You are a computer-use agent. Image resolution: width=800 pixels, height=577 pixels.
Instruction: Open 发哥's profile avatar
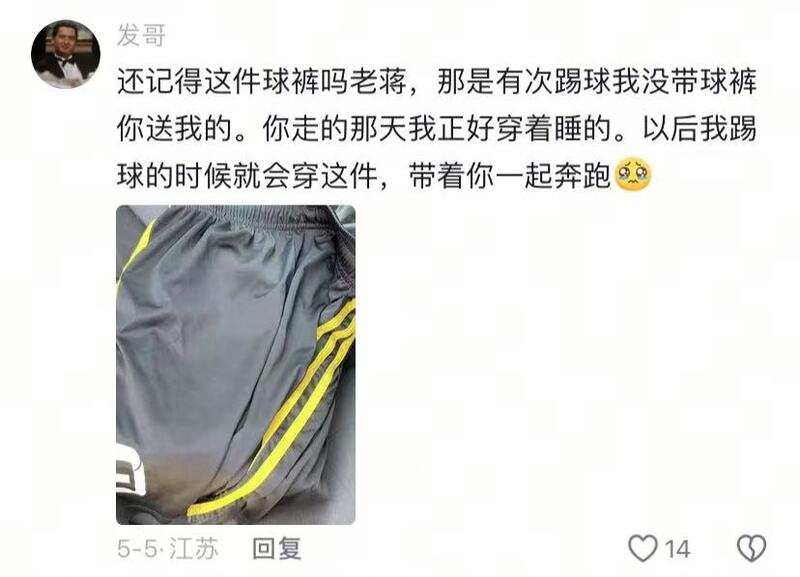point(66,55)
